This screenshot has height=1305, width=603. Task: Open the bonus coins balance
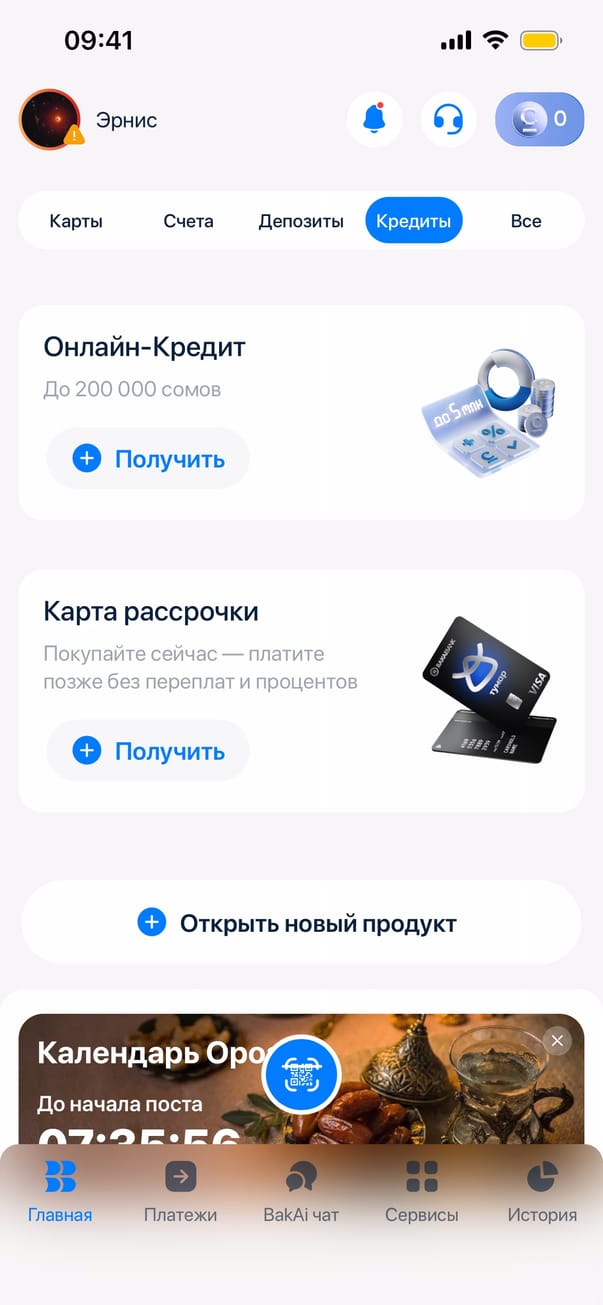pos(539,119)
